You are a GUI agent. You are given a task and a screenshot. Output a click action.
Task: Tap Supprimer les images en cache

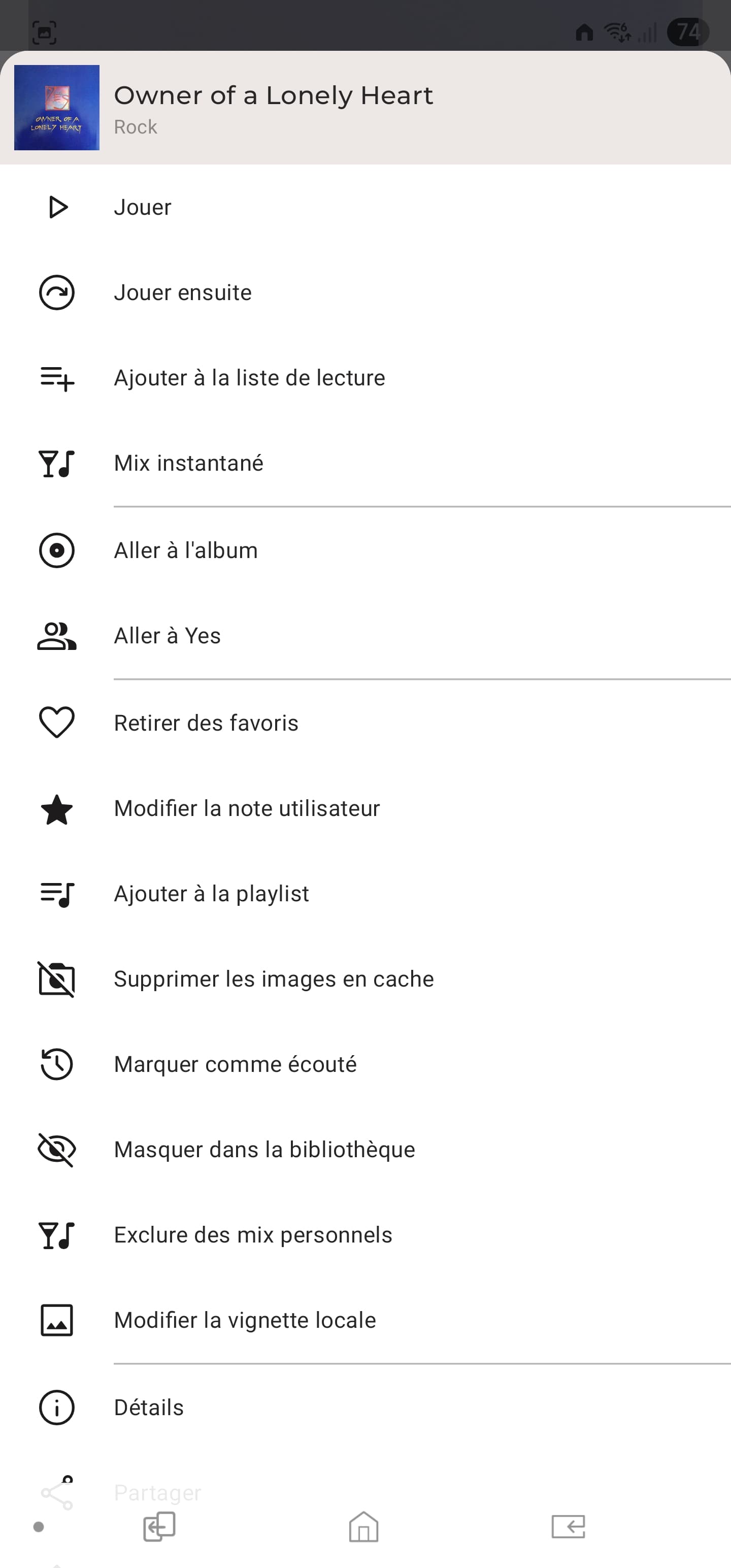tap(365, 979)
